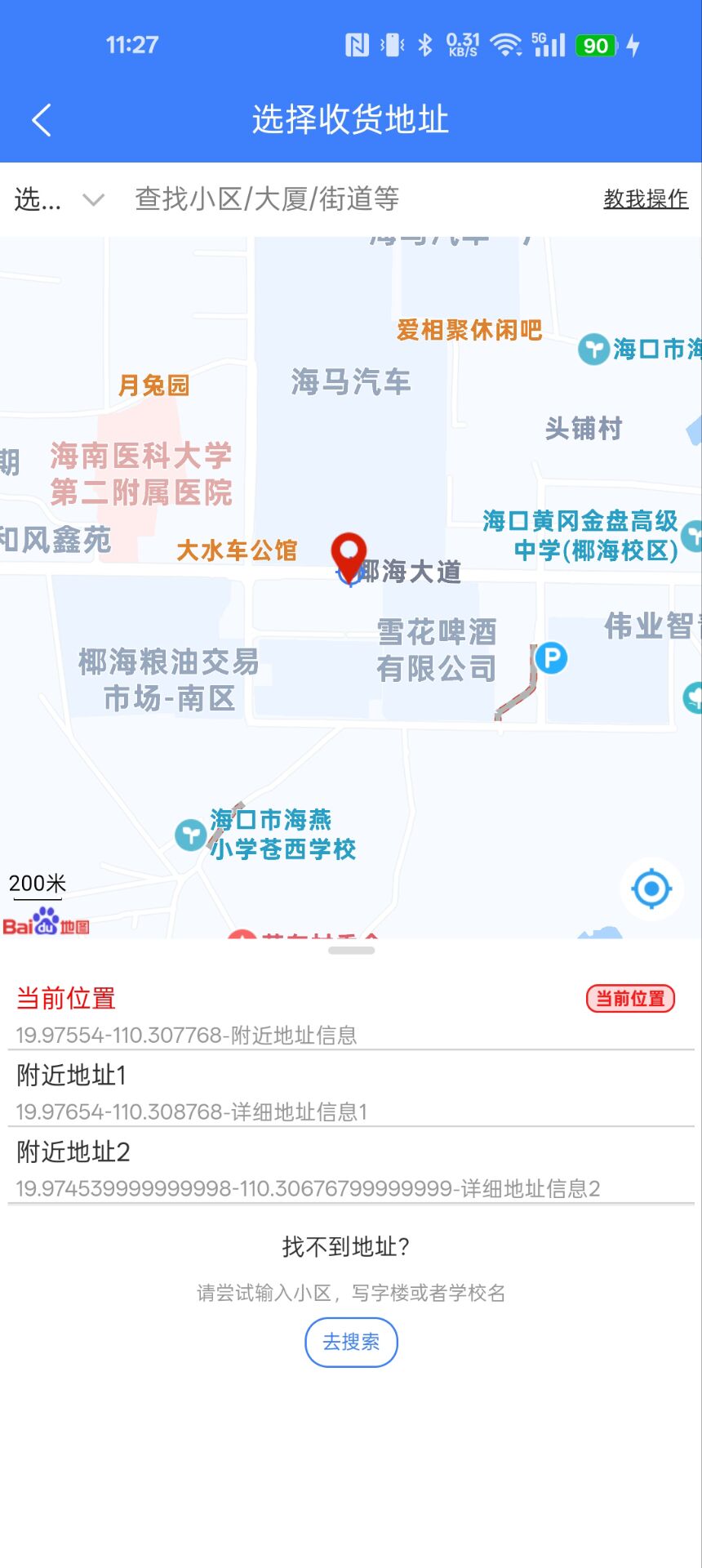Open the 教我操作 help link
Image resolution: width=702 pixels, height=1568 pixels.
[645, 198]
